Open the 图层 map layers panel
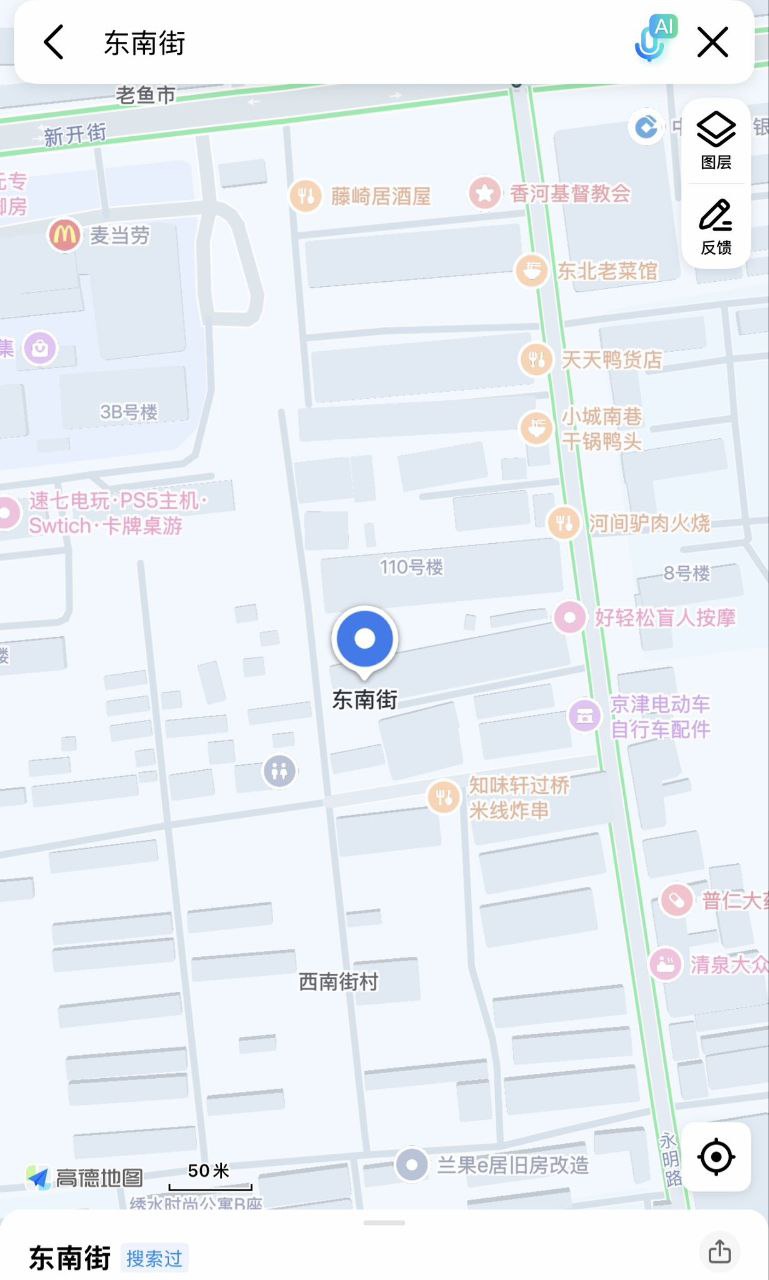The width and height of the screenshot is (769, 1280). [716, 141]
